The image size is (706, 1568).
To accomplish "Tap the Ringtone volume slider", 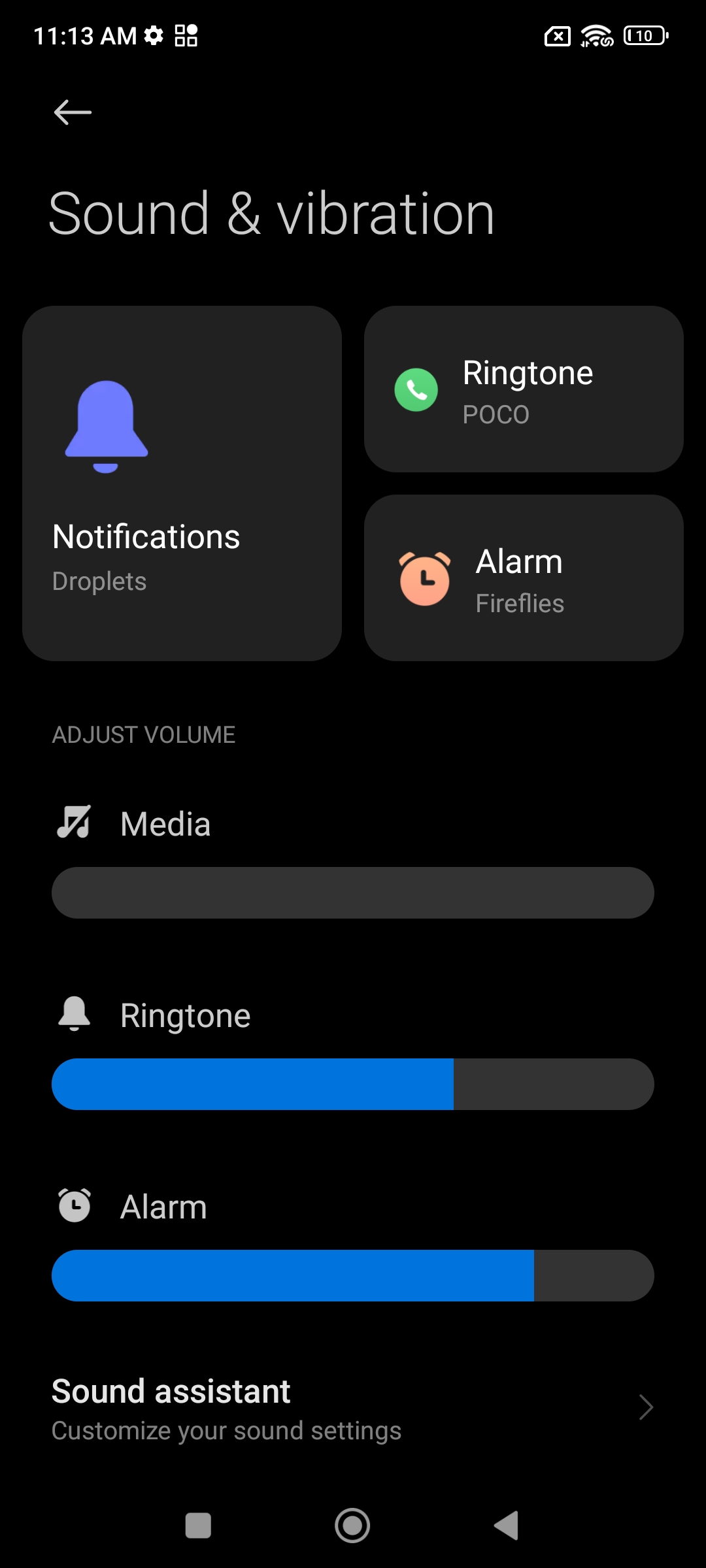I will (353, 1084).
